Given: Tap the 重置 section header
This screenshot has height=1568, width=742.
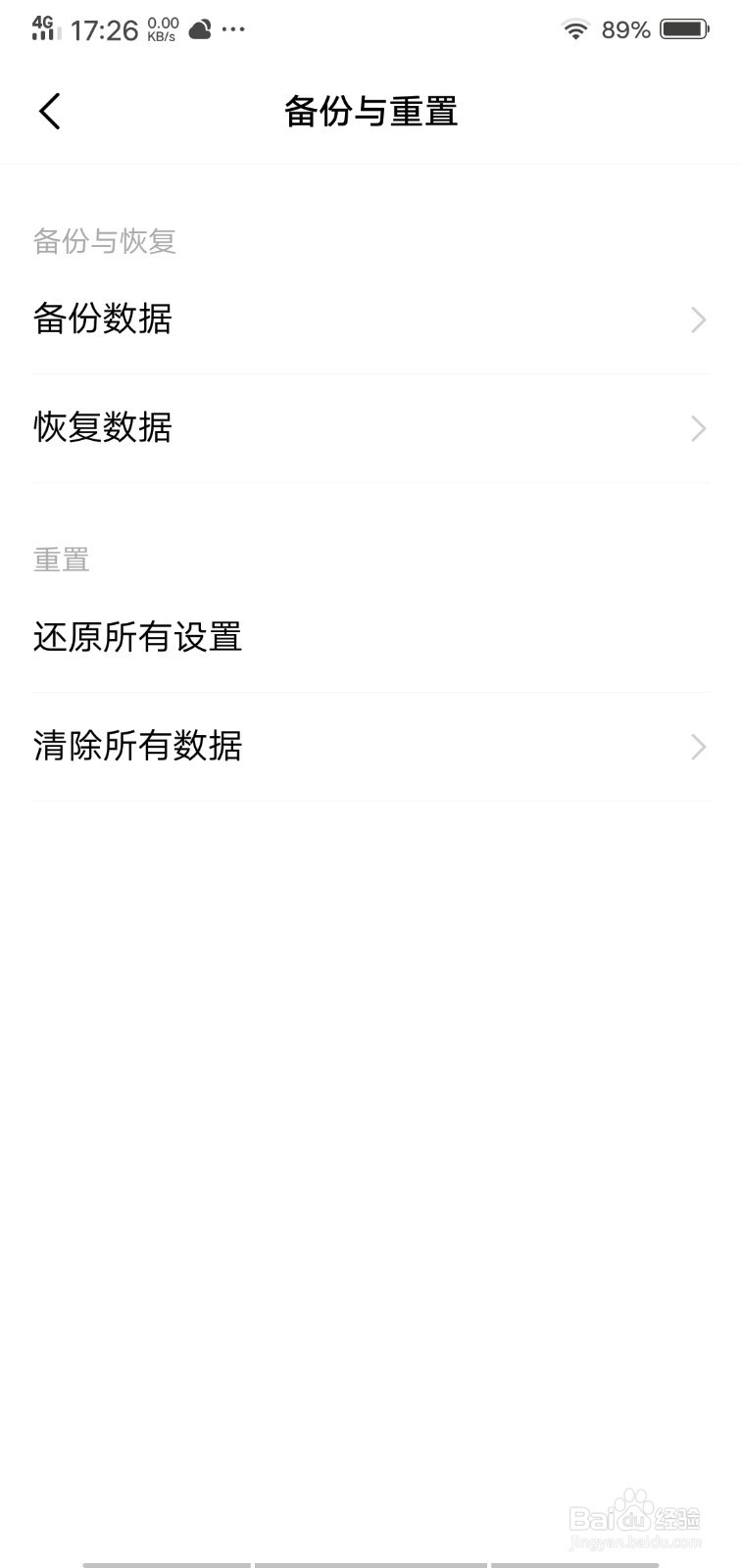Looking at the screenshot, I should click(60, 559).
